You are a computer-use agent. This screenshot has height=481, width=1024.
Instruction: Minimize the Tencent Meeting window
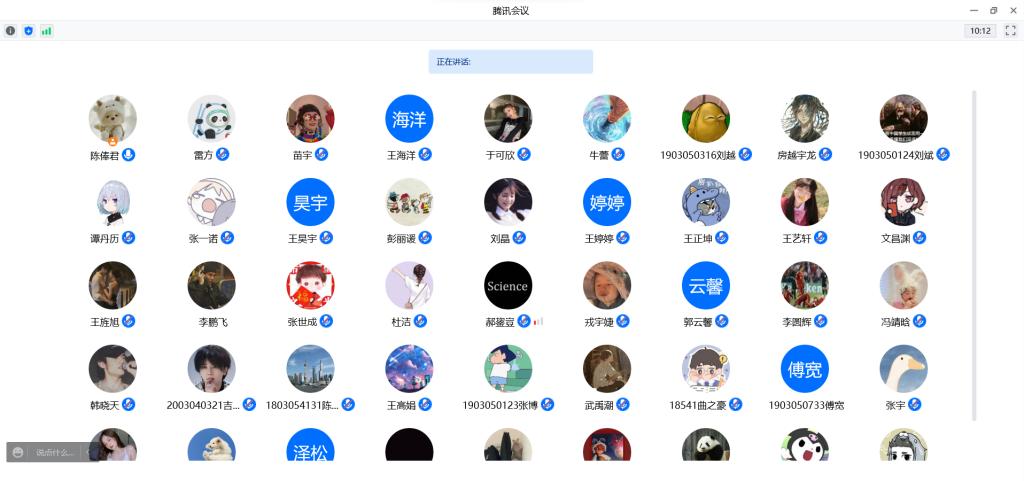click(974, 10)
